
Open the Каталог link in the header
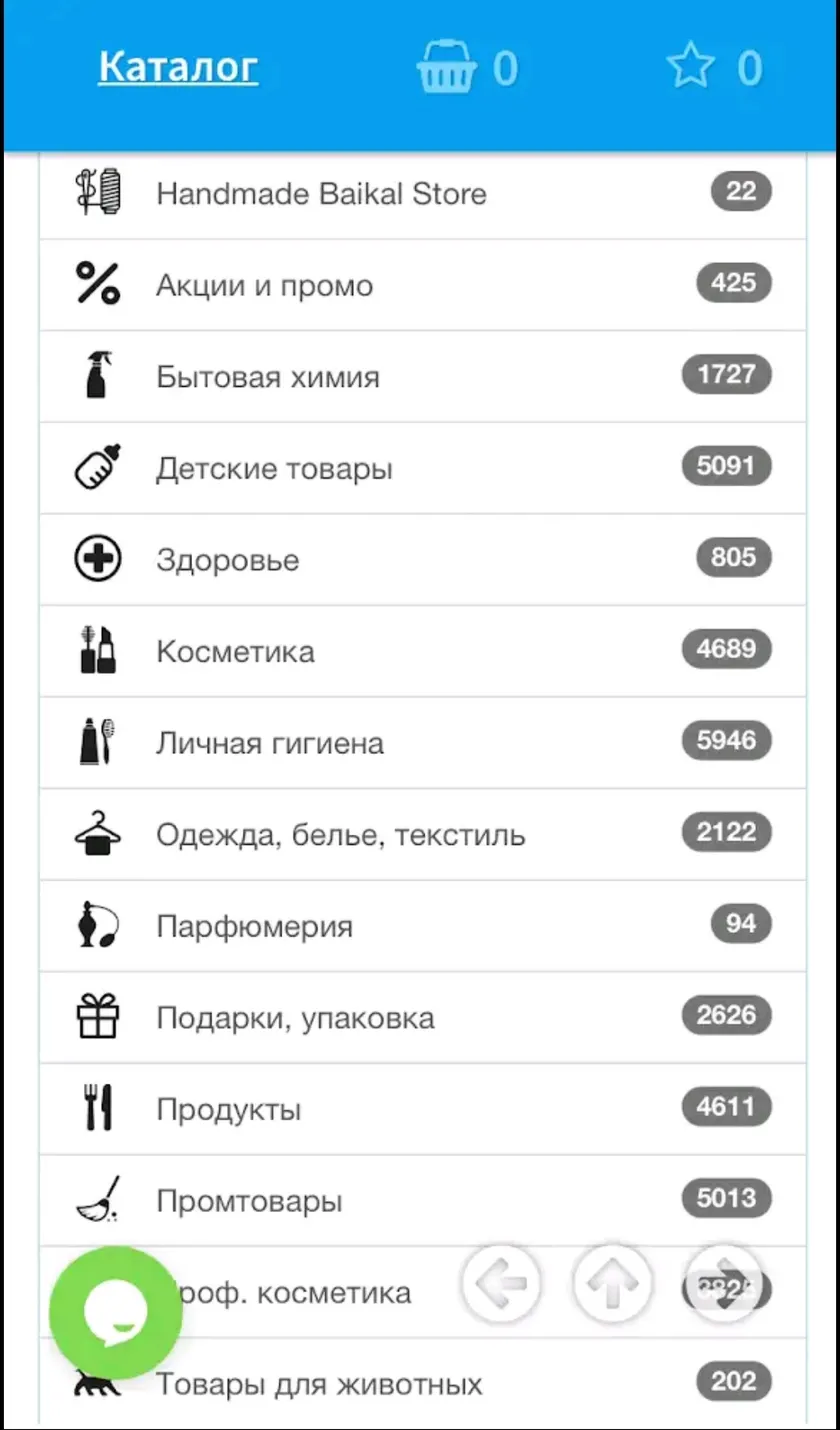(x=178, y=67)
